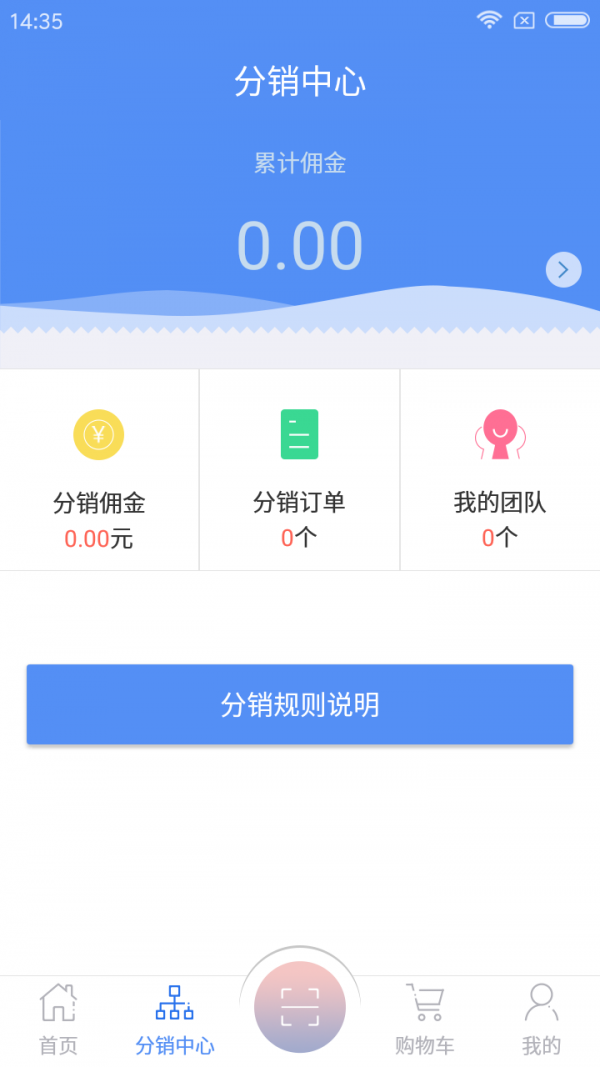
Task: Go to the 购物车 cart tab
Action: pos(424,1020)
